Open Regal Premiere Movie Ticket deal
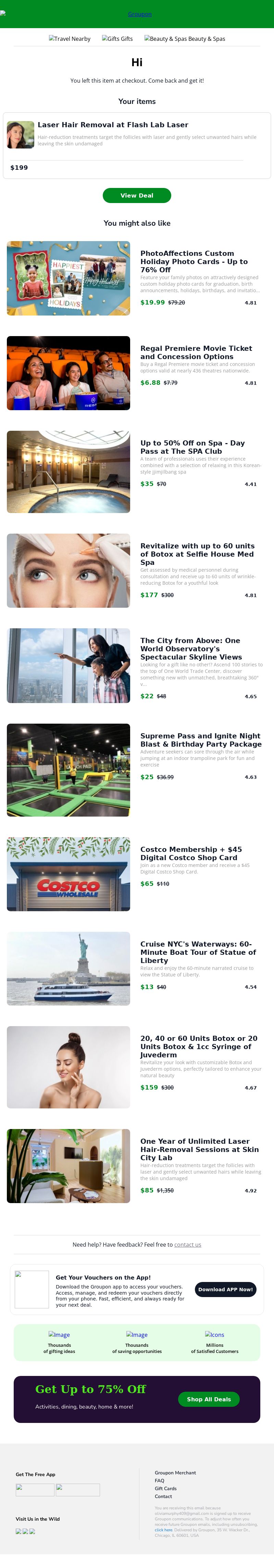The width and height of the screenshot is (274, 1568). click(196, 353)
